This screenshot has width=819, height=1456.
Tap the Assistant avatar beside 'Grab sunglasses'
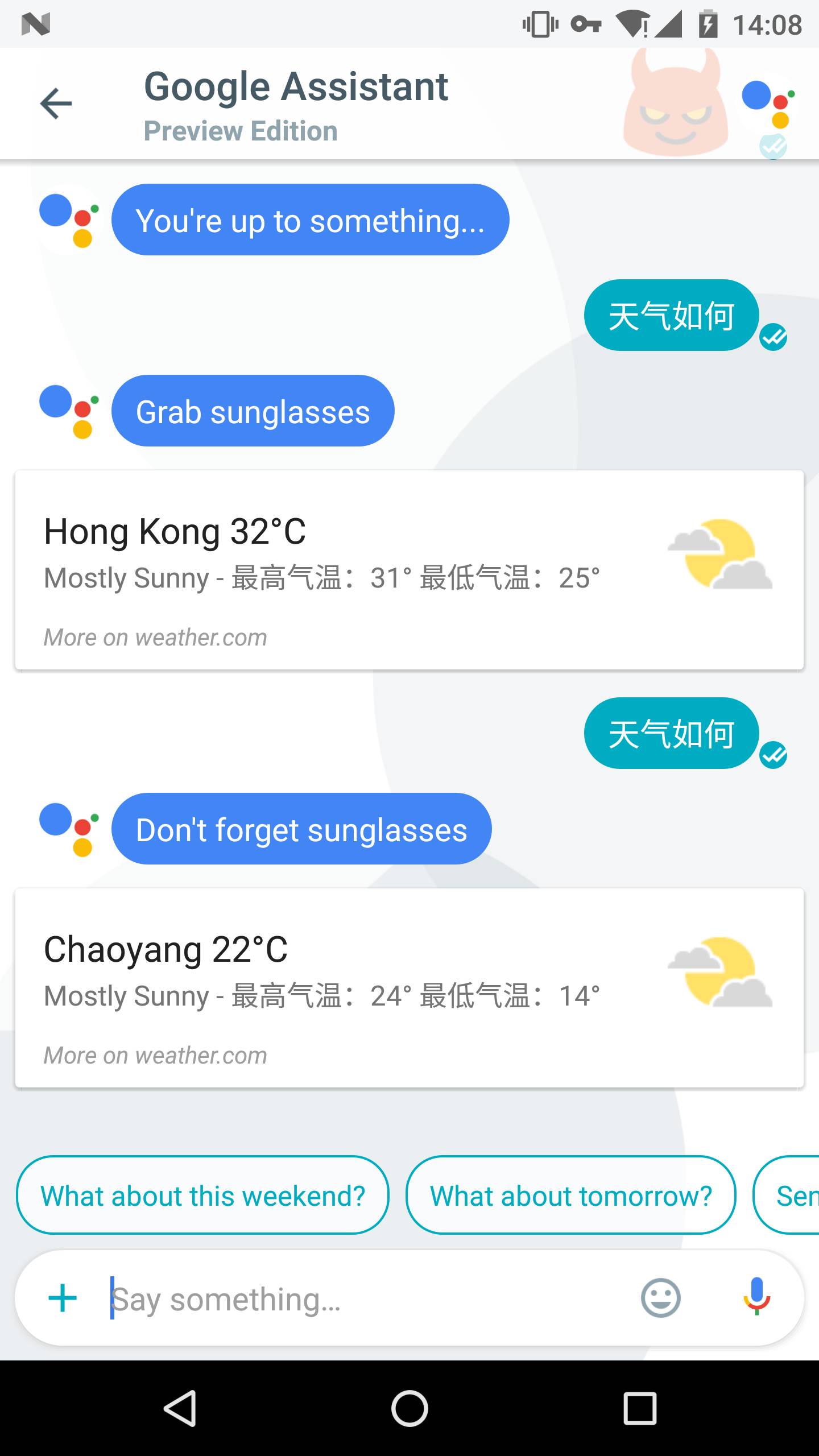(68, 411)
